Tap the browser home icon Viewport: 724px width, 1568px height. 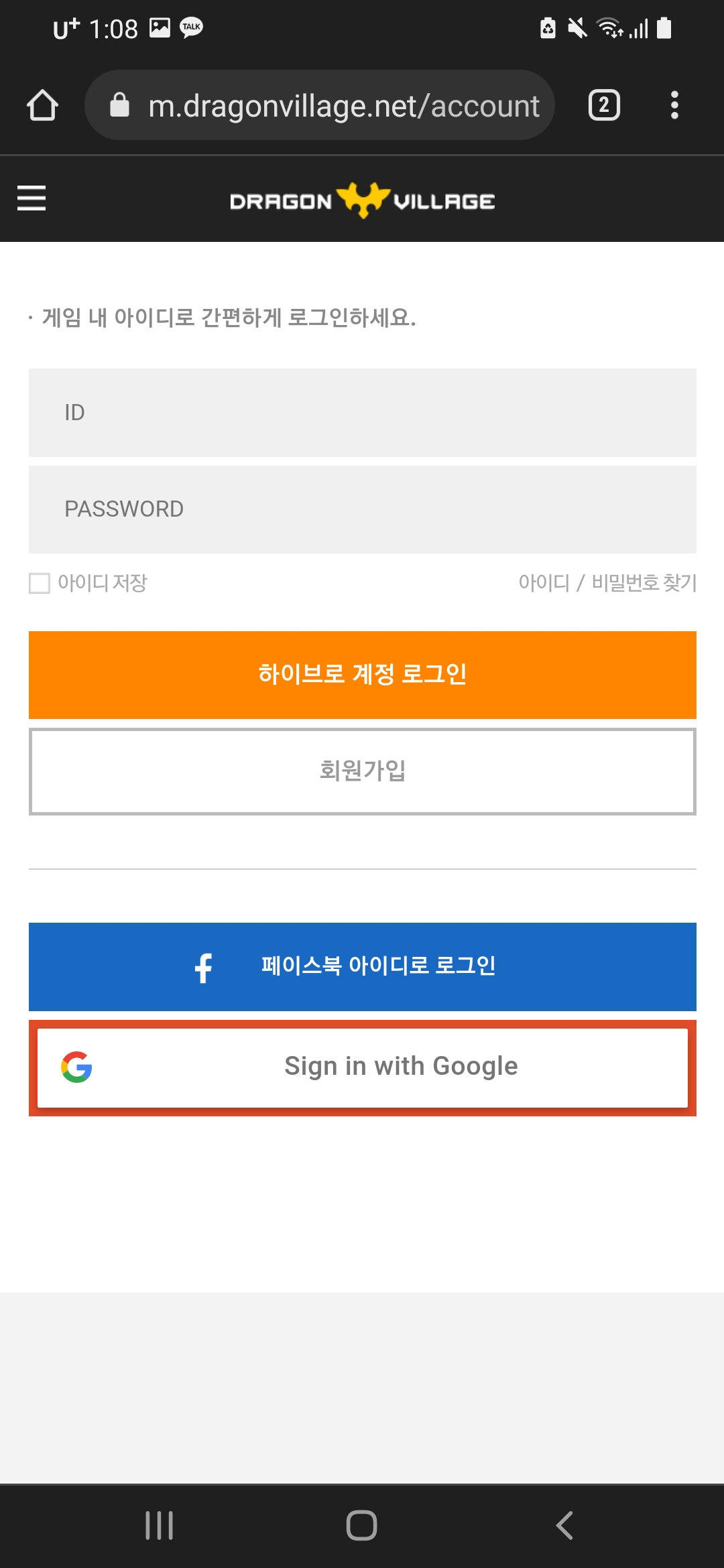[x=42, y=105]
